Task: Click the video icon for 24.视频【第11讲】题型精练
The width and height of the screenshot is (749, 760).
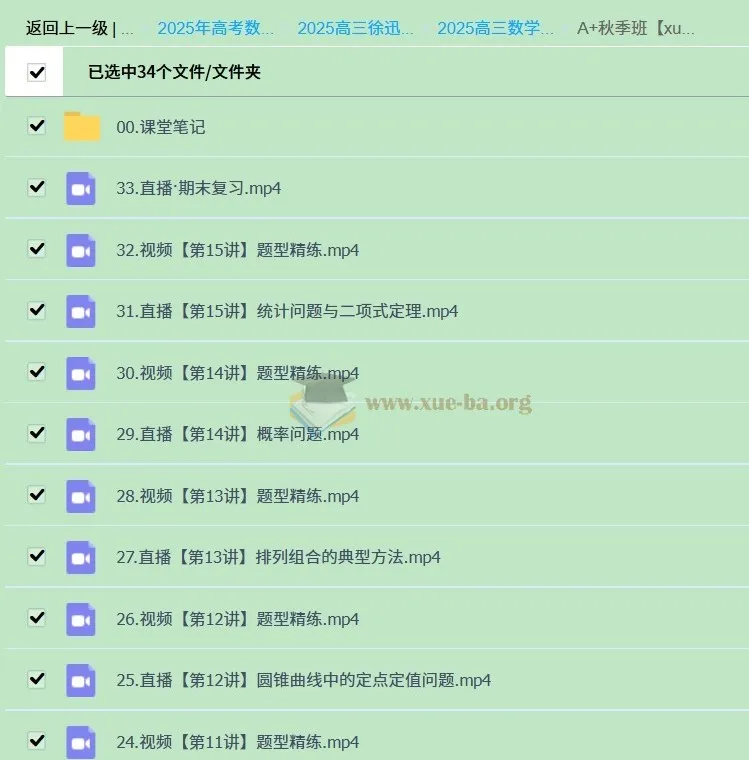Action: [81, 741]
